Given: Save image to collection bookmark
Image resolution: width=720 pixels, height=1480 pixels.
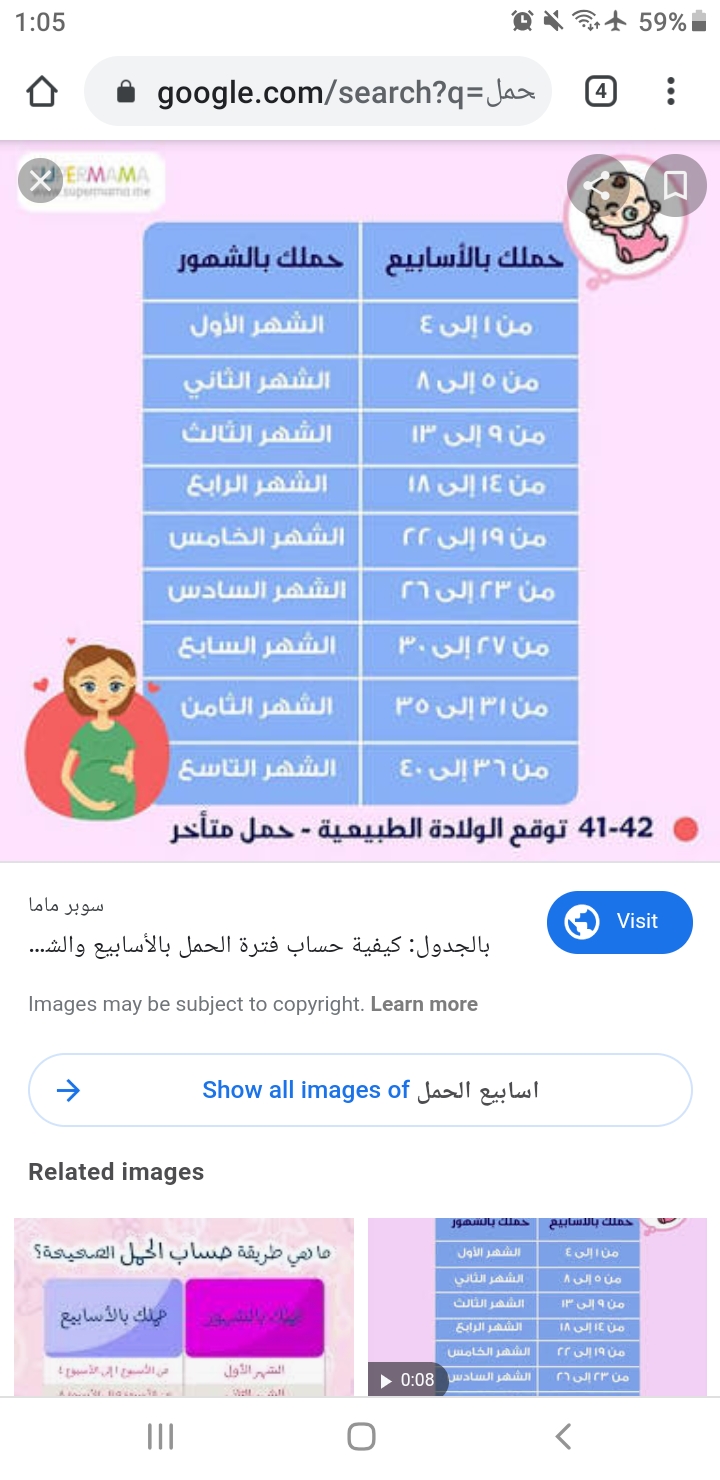Looking at the screenshot, I should click(675, 184).
